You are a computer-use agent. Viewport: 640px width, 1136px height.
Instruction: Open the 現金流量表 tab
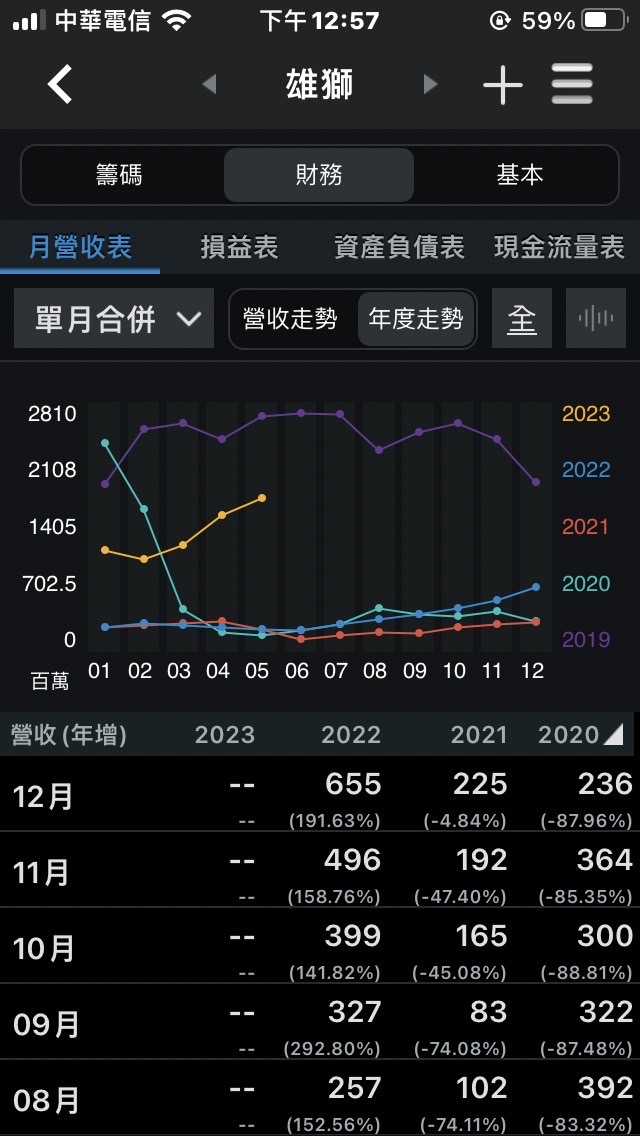point(560,248)
